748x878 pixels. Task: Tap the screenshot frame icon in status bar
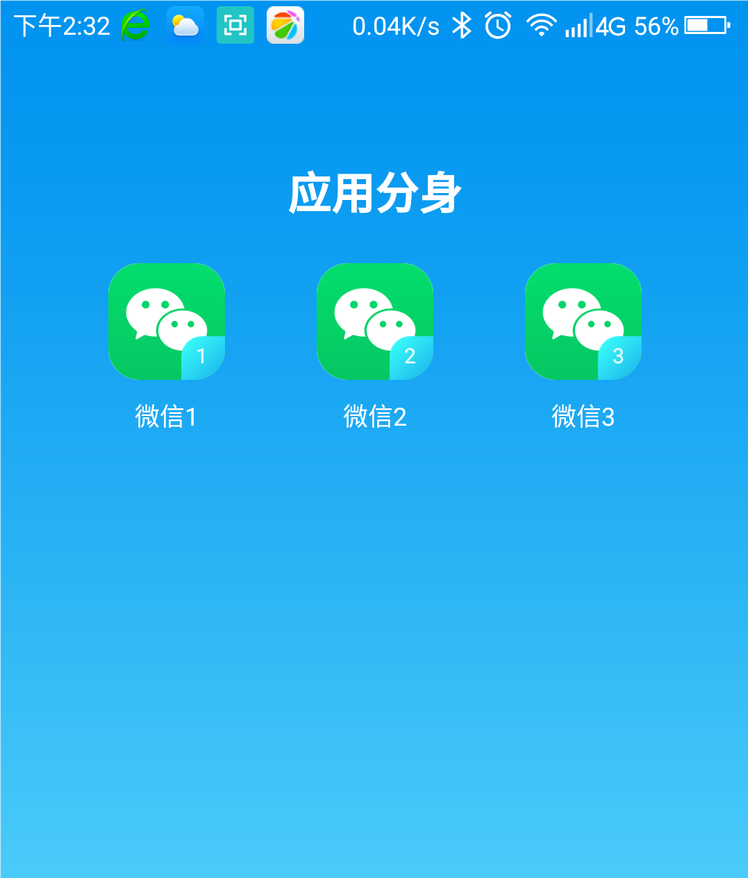tap(235, 25)
